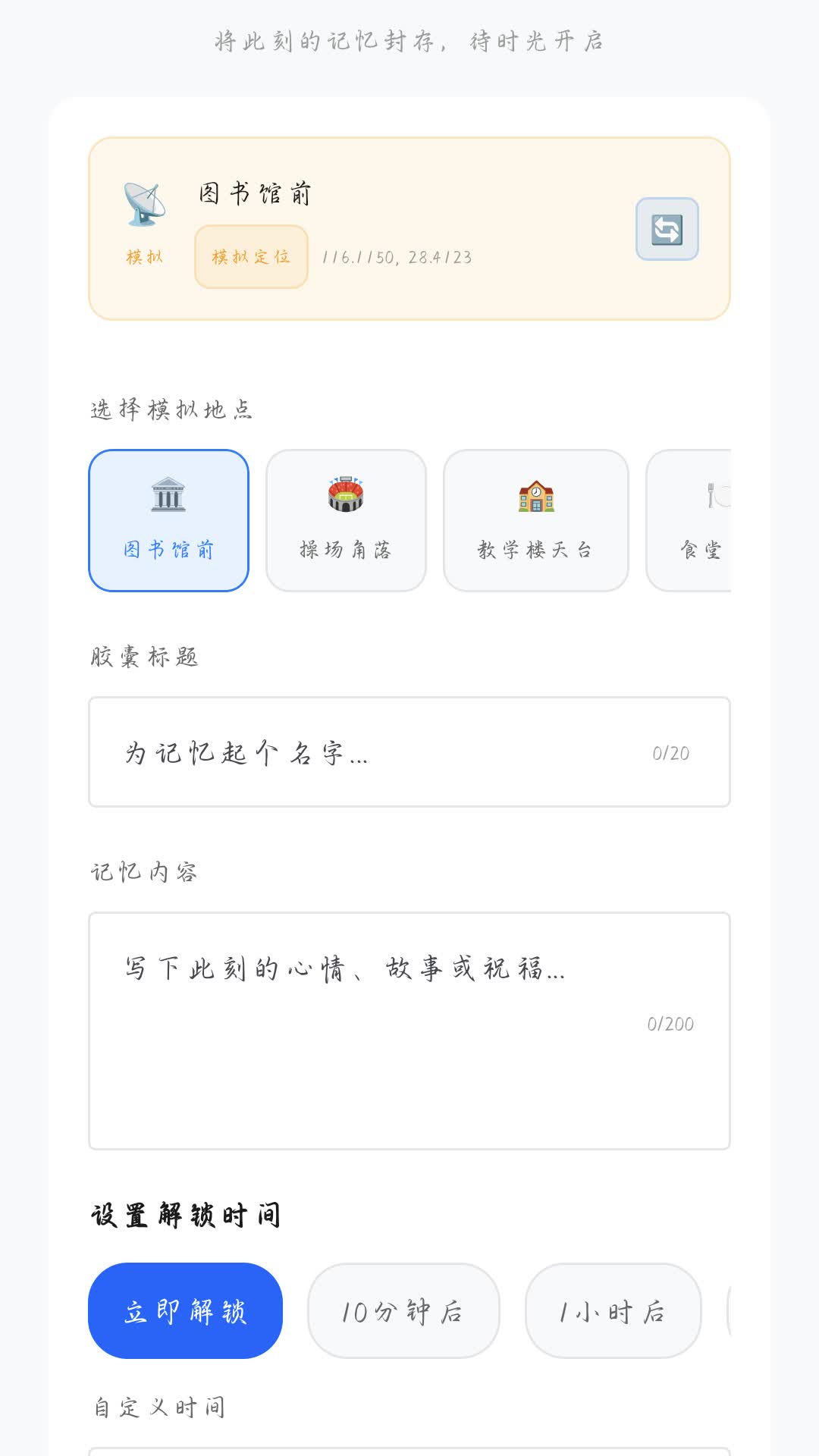Screen dimensions: 819x1456
Task: Open the custom time picker under 自定义时间
Action: 409,1448
